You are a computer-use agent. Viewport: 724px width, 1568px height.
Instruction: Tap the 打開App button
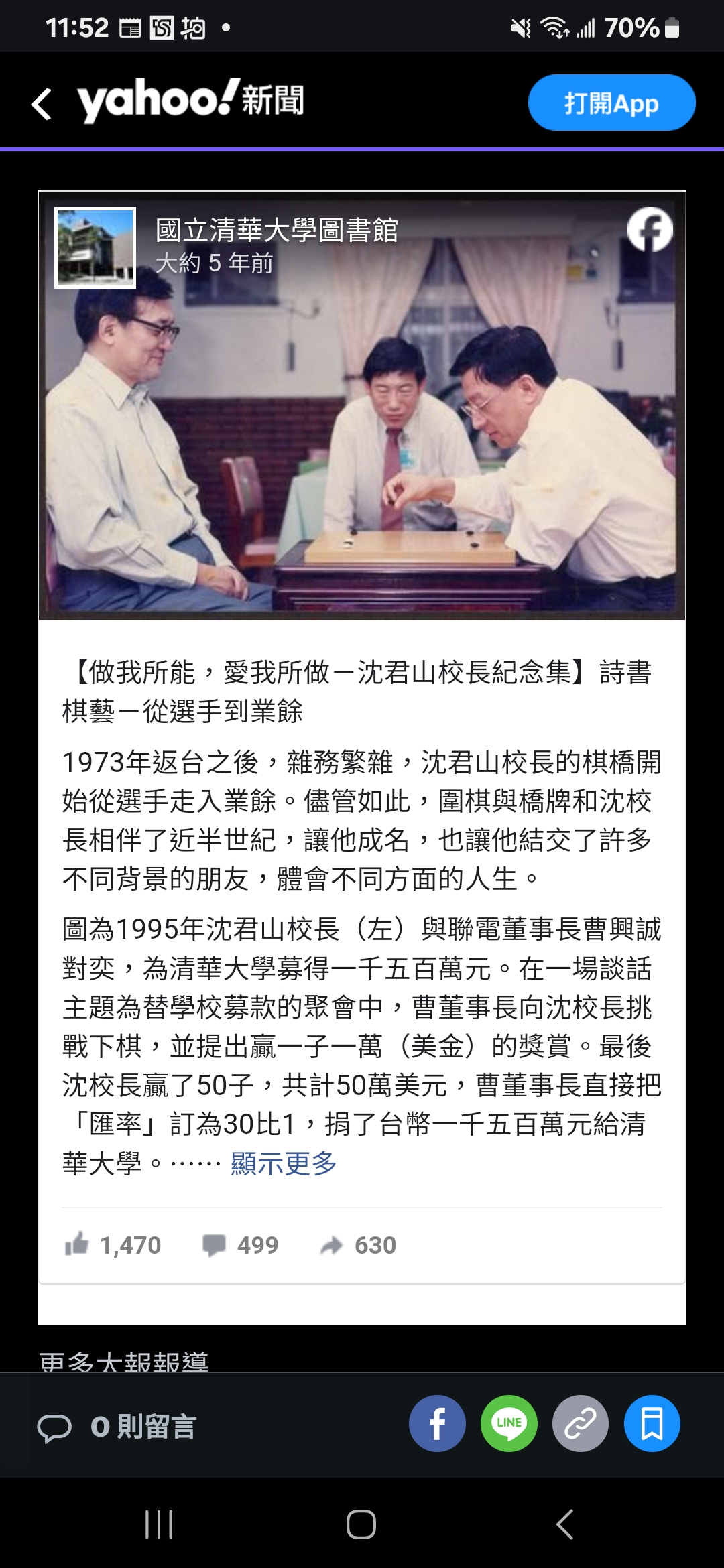pyautogui.click(x=611, y=103)
